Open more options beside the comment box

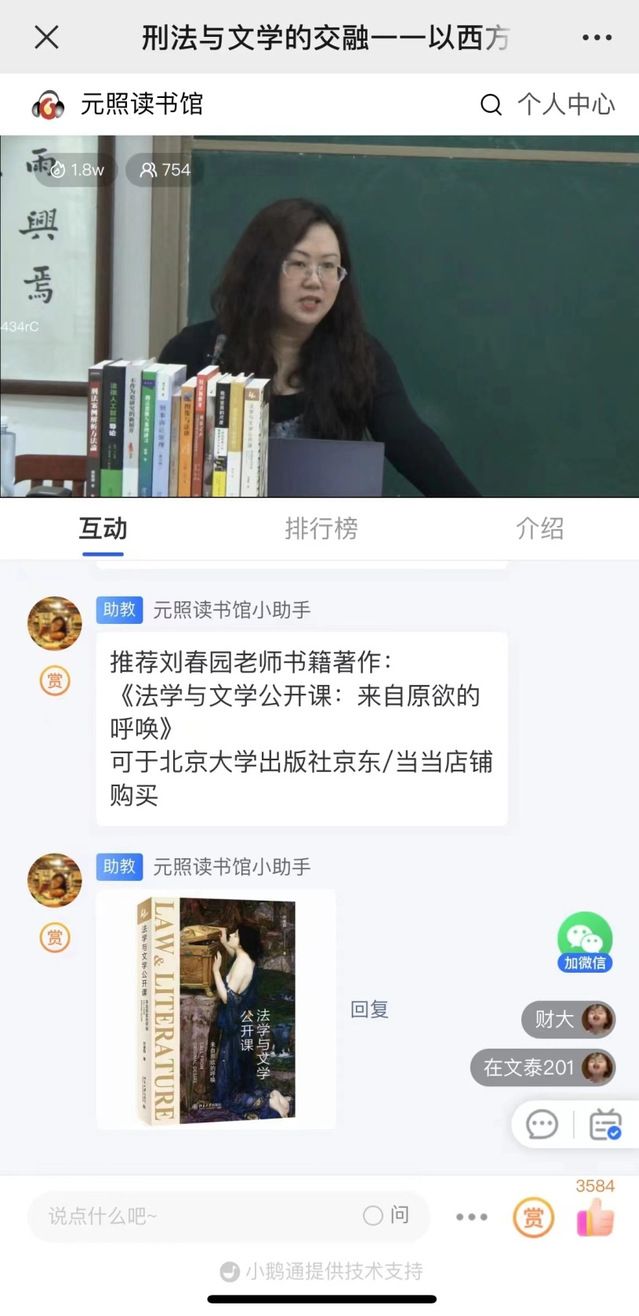(471, 1217)
